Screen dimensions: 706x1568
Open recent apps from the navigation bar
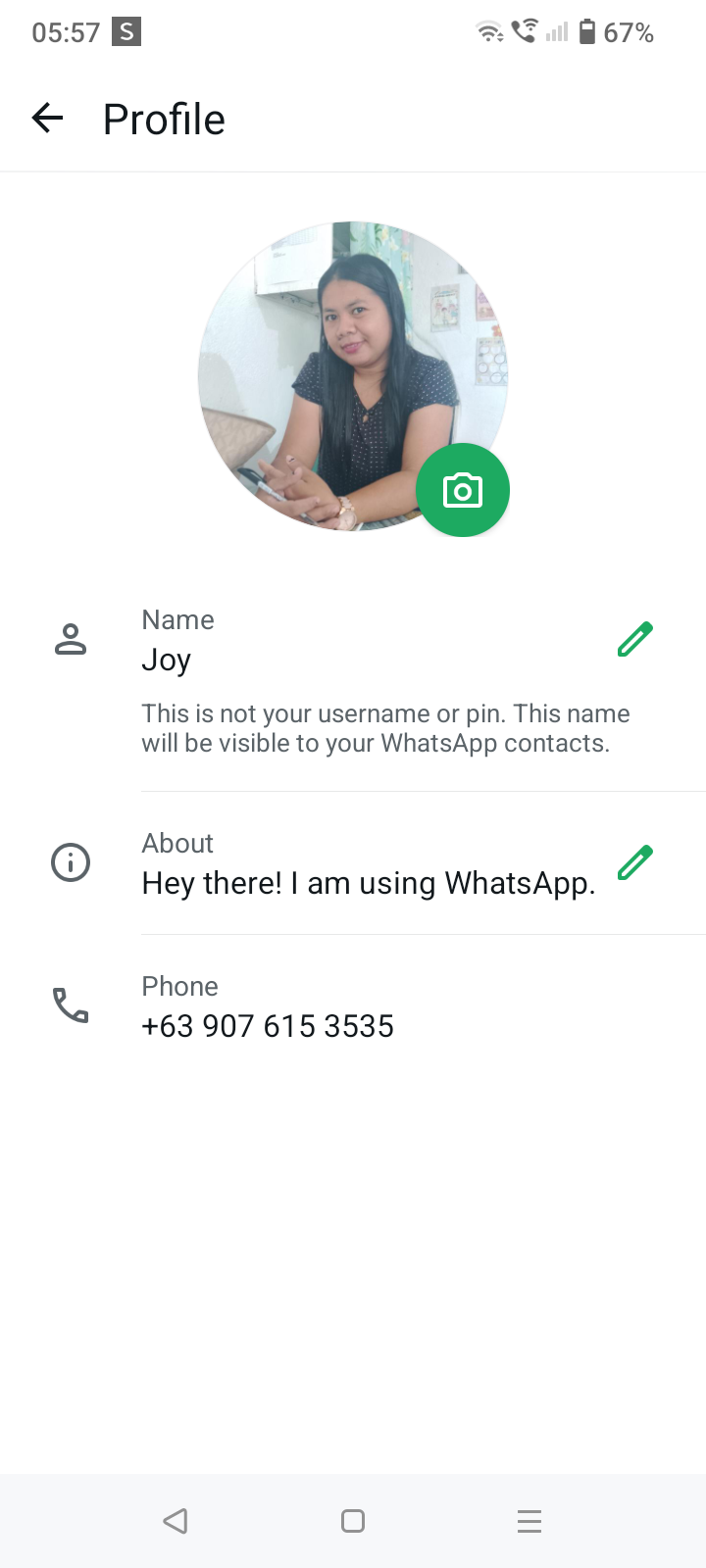pos(529,1521)
